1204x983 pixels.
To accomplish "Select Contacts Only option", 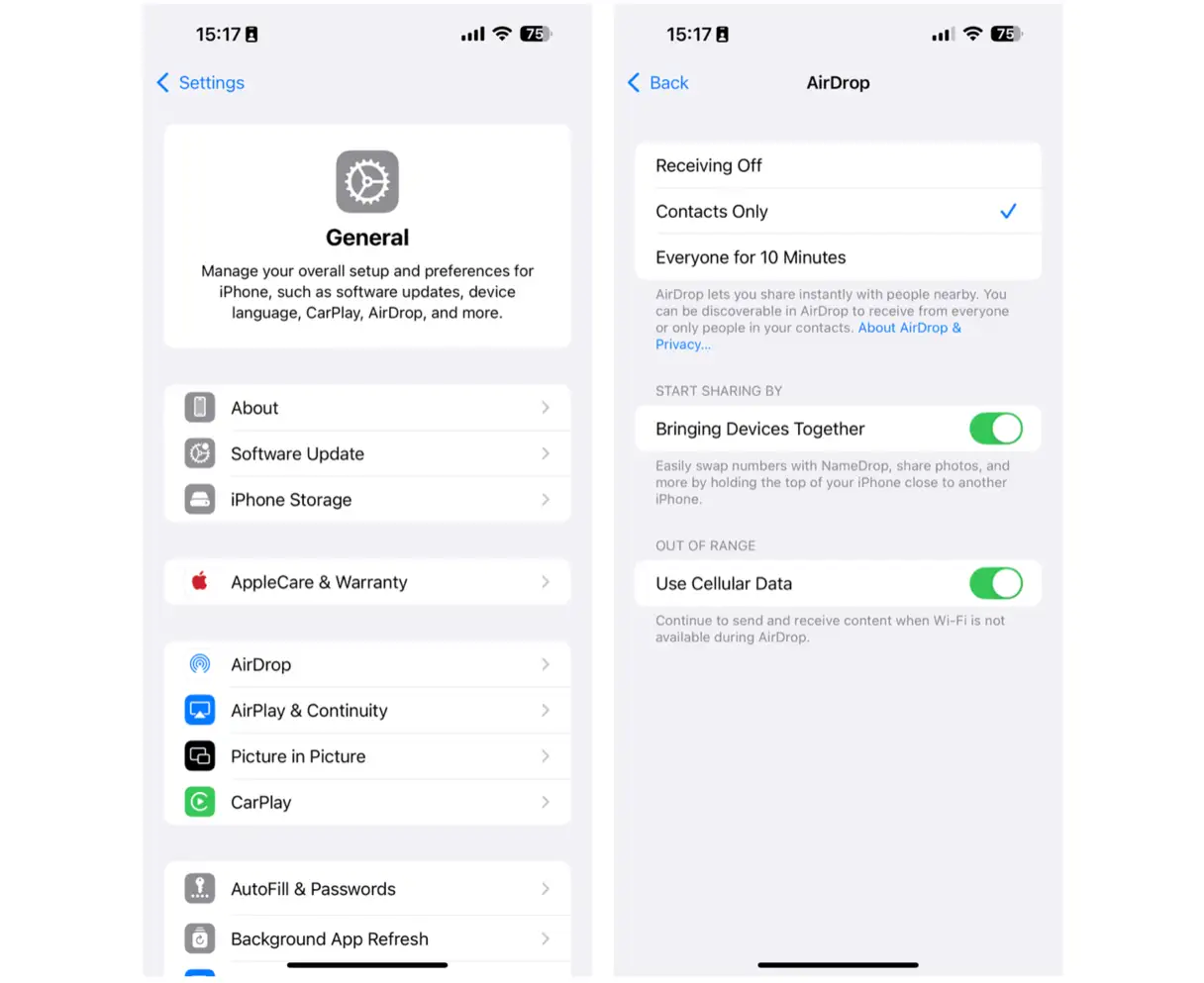I will coord(837,211).
